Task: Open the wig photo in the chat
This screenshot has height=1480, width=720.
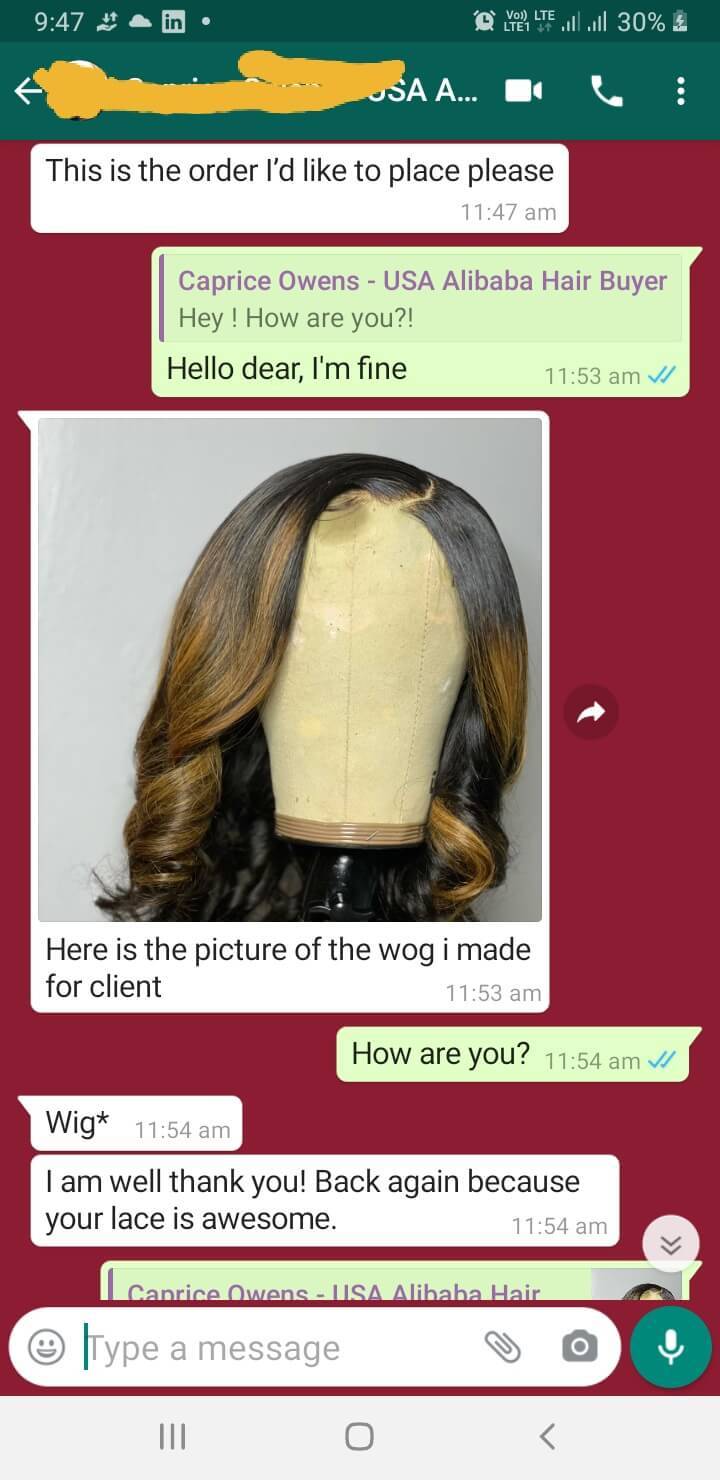Action: pos(290,668)
